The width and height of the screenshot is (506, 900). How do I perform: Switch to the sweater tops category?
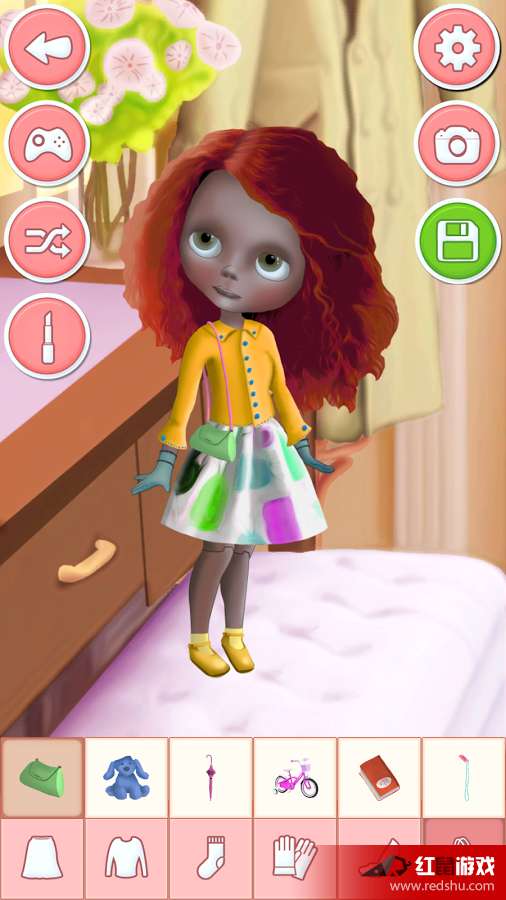point(126,859)
